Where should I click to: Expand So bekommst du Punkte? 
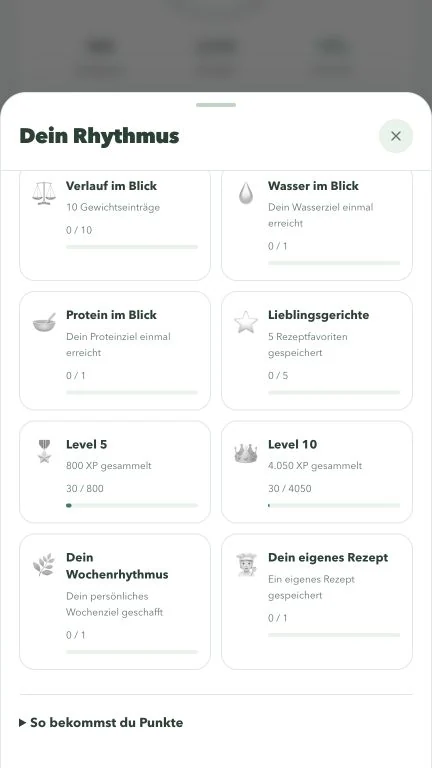click(101, 722)
